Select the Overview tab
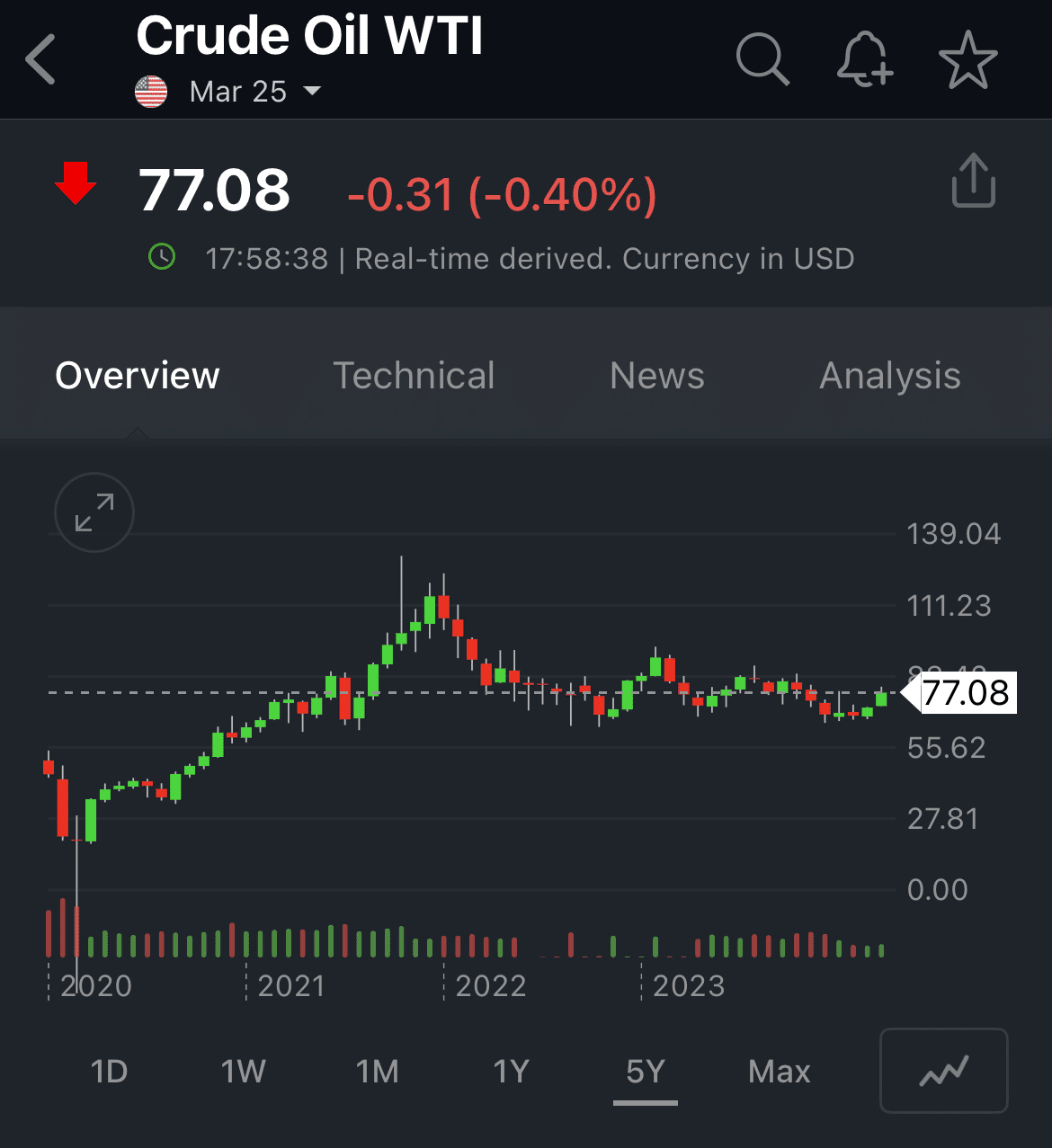 [138, 376]
